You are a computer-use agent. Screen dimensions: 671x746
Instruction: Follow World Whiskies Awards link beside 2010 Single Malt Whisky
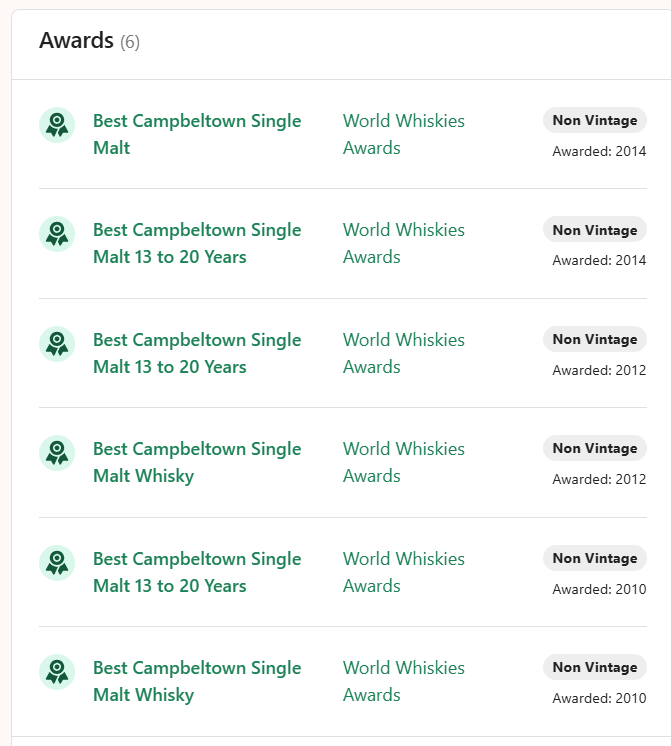(403, 681)
